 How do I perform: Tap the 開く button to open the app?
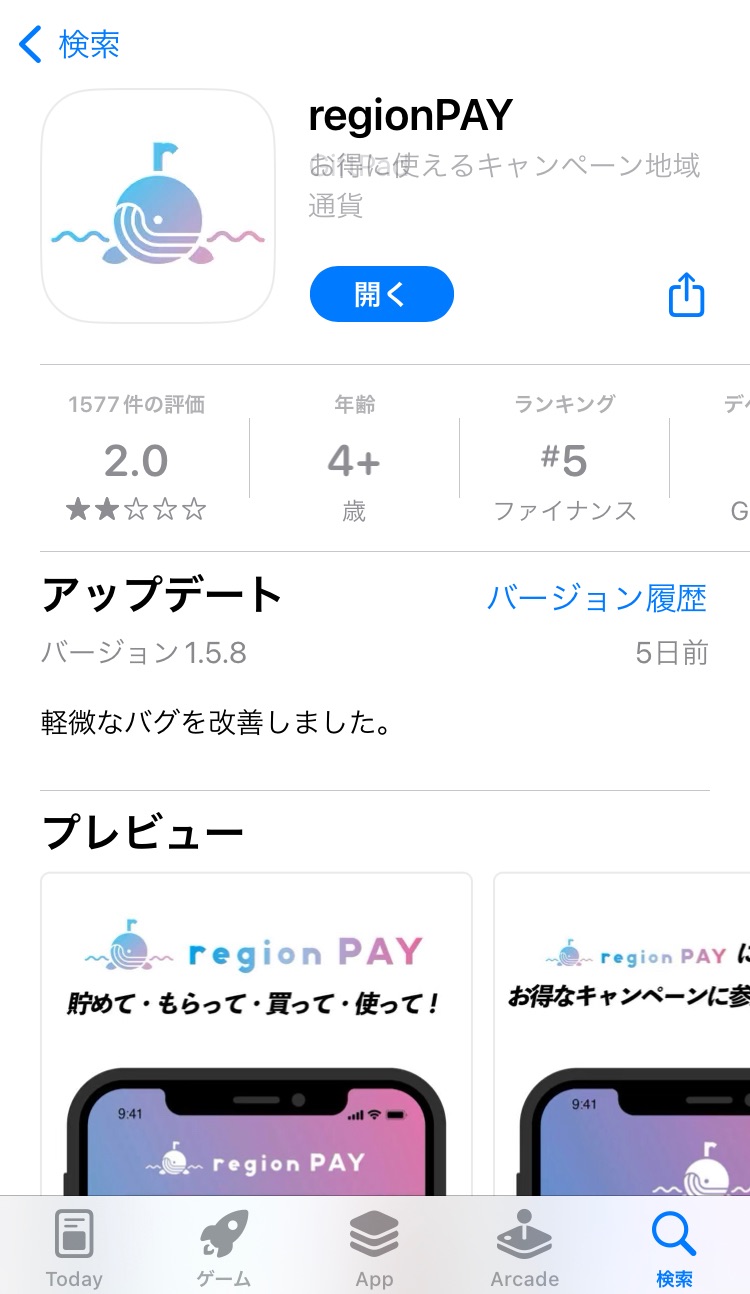pyautogui.click(x=381, y=293)
